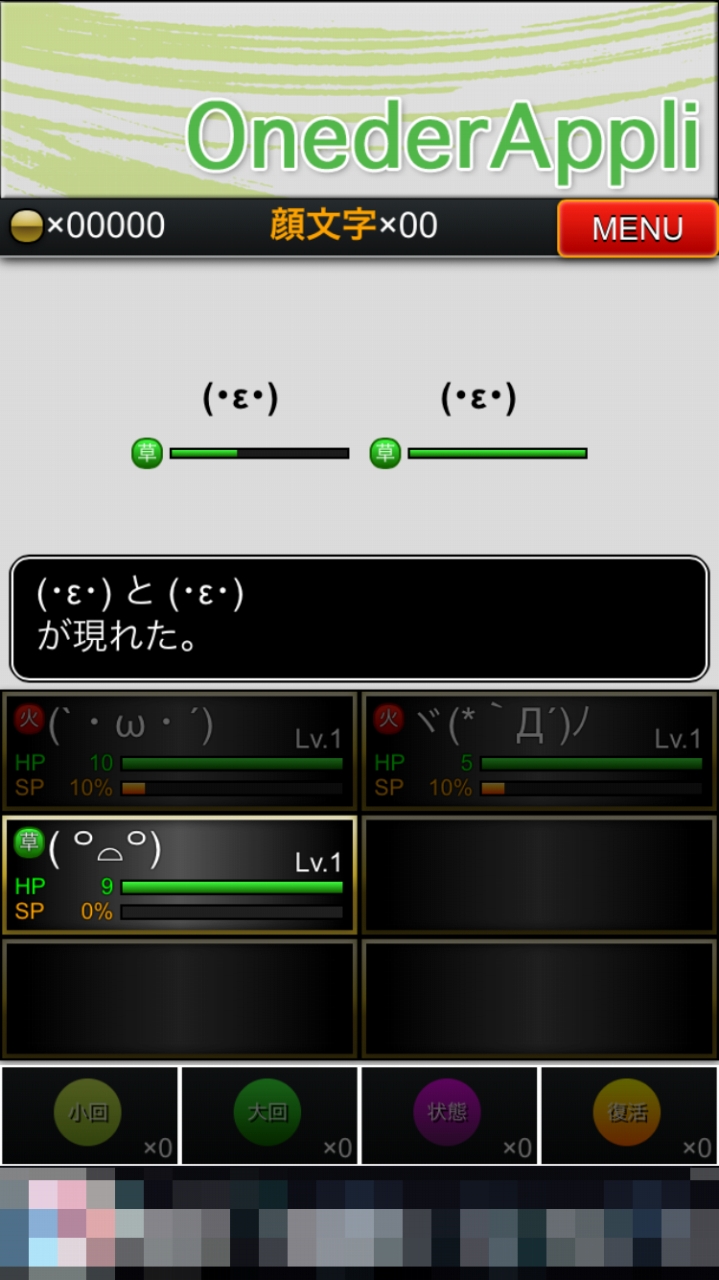Select party member (`・ω・´)
This screenshot has width=719, height=1280.
pyautogui.click(x=180, y=751)
